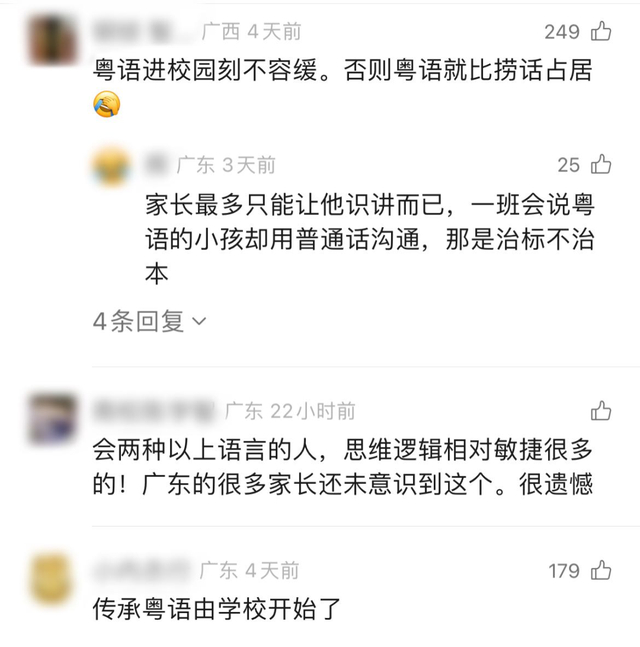Open avatar of the 广东 3天前 replier
Screen dimensions: 640x647
[x=111, y=166]
